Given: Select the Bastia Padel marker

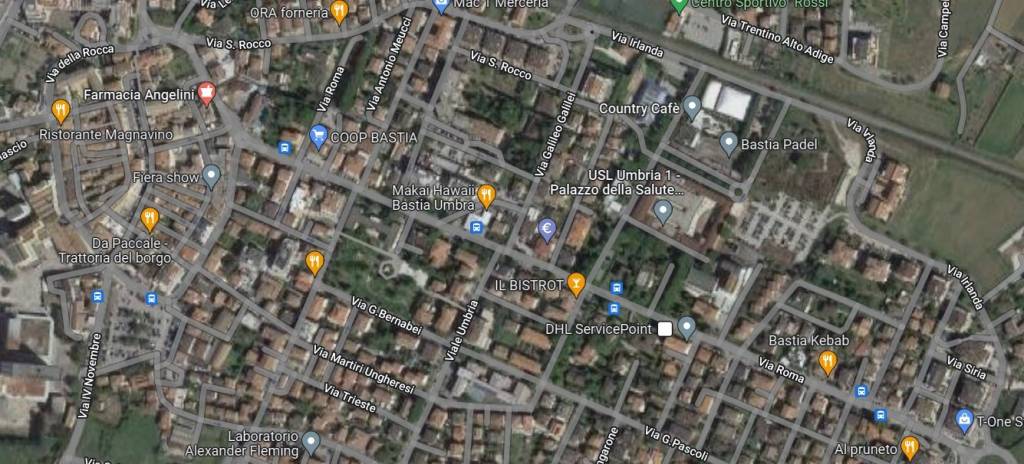Looking at the screenshot, I should pos(728,145).
